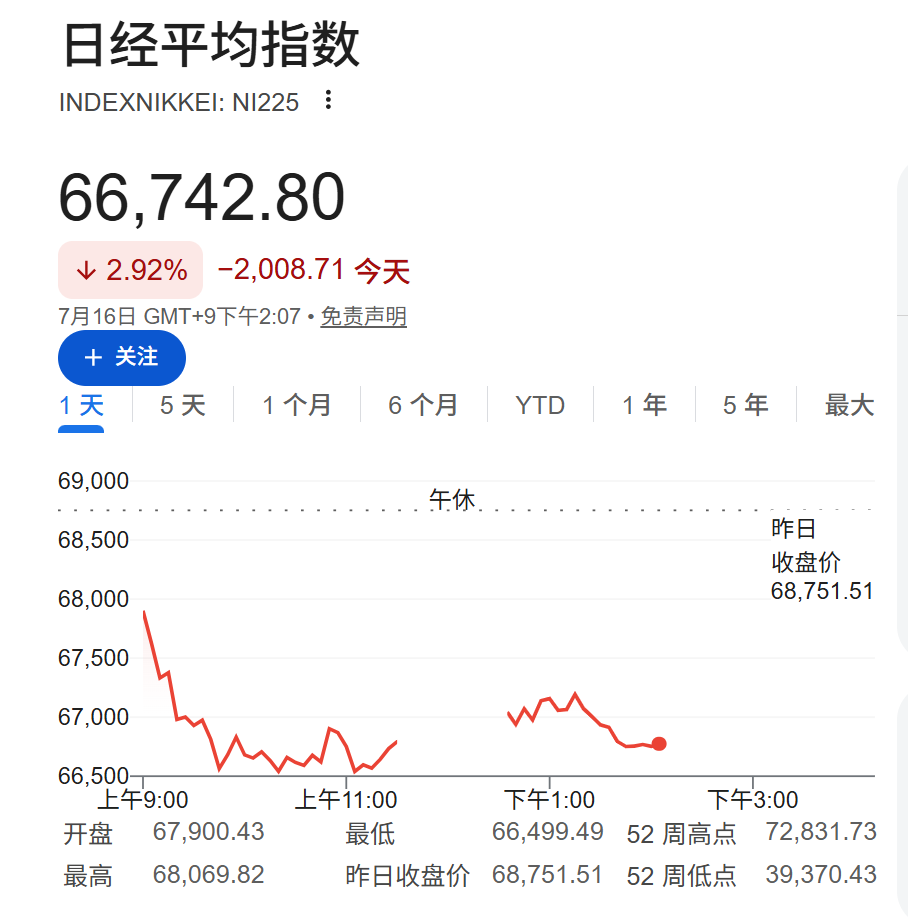Image resolution: width=908 pixels, height=918 pixels.
Task: Switch to the 5 年 range
Action: pos(745,405)
